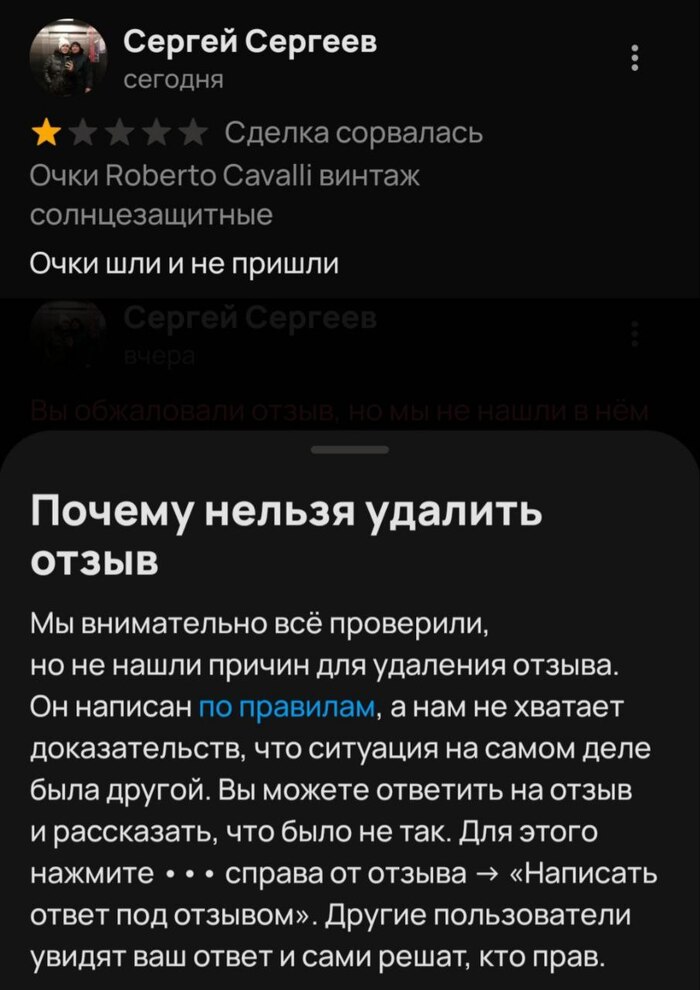Open Сергей Сергеев's profile avatar
This screenshot has height=990, width=700.
pos(68,59)
